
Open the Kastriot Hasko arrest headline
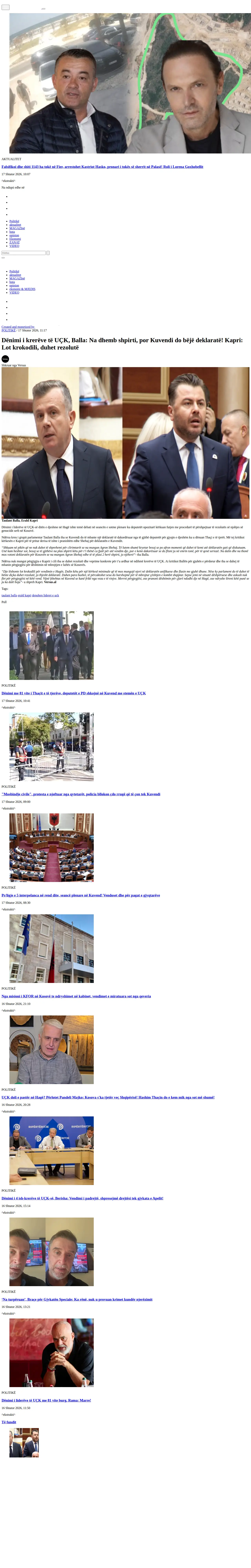pos(102,166)
